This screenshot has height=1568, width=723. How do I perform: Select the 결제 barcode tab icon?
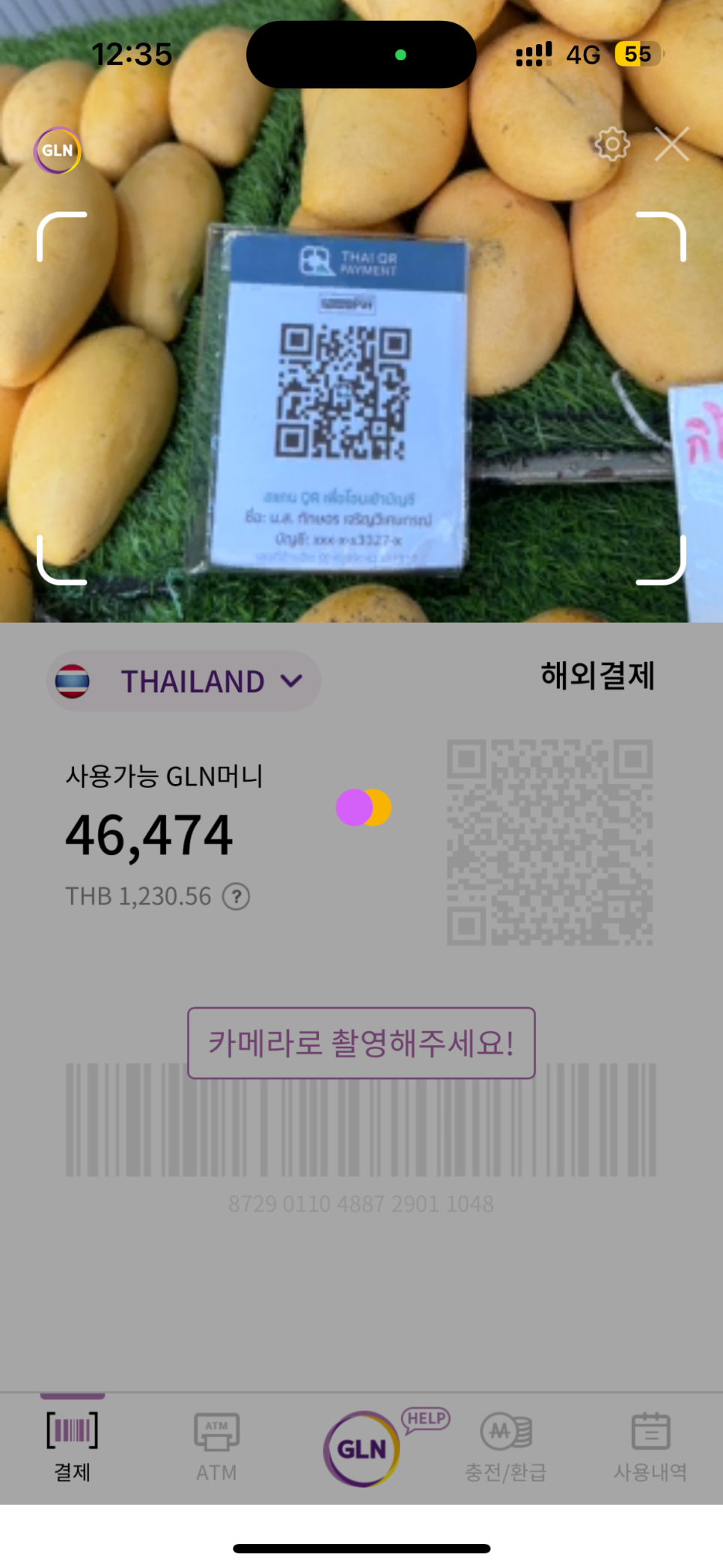[72, 1429]
